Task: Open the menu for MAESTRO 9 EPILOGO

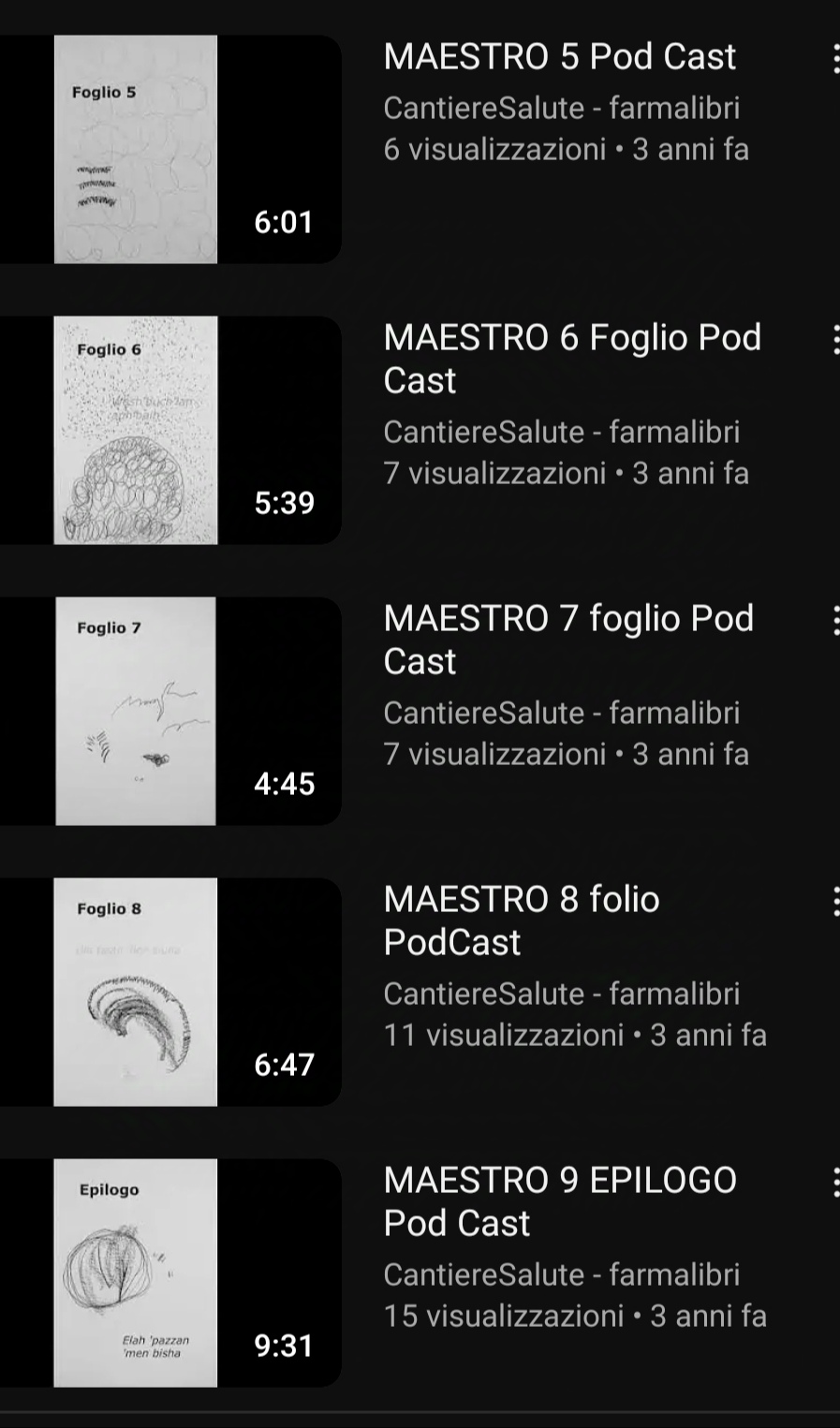Action: pos(834,1182)
